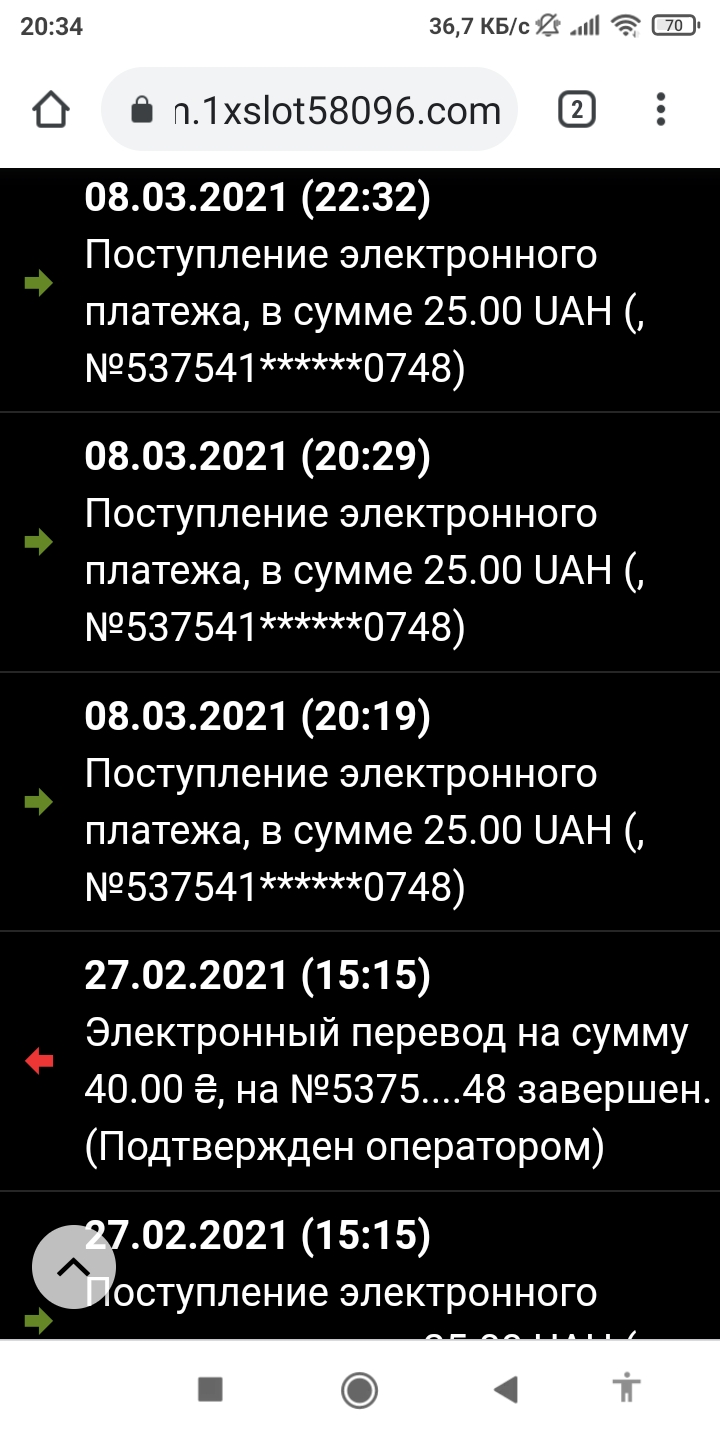The image size is (720, 1440).
Task: Open the browser overflow menu
Action: click(x=661, y=109)
